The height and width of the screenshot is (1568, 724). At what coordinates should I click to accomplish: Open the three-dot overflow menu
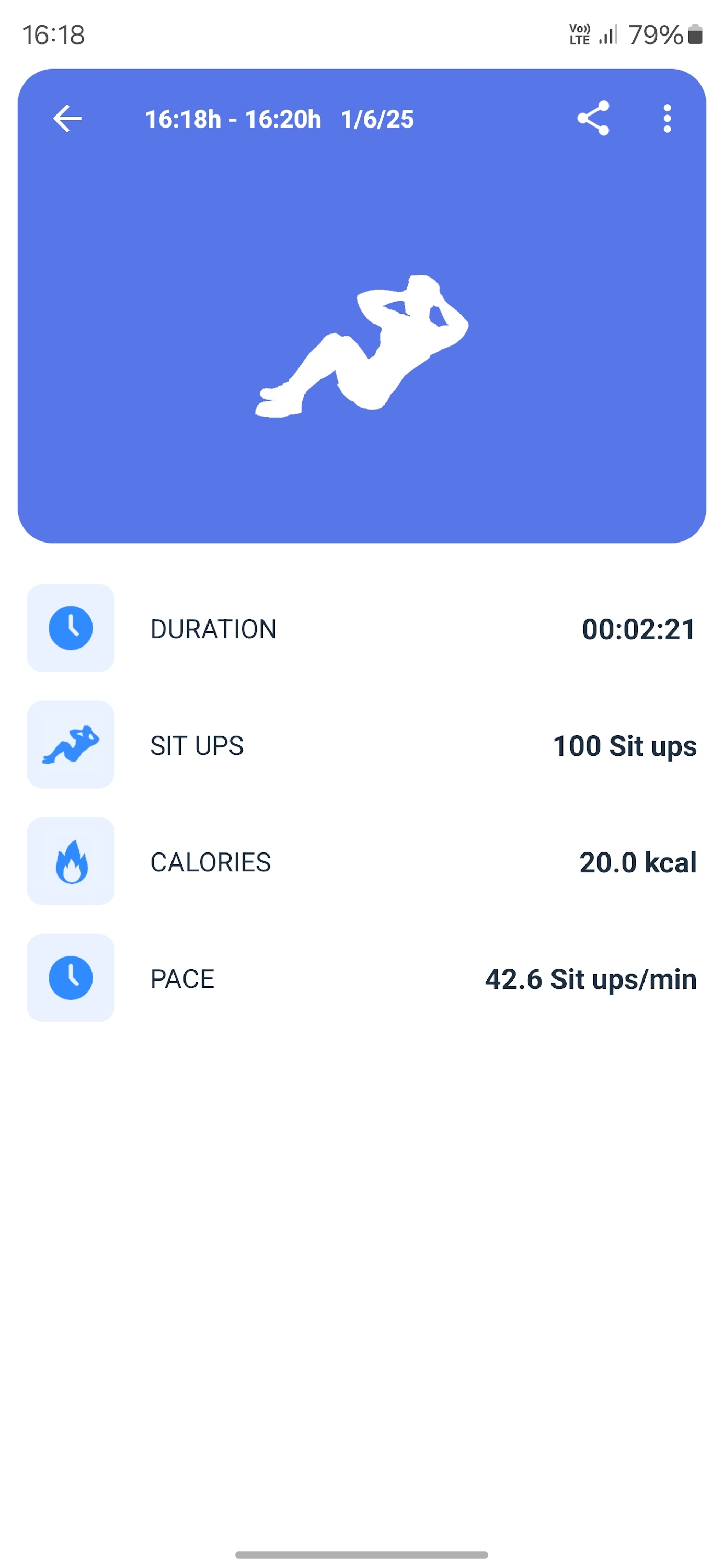(668, 118)
